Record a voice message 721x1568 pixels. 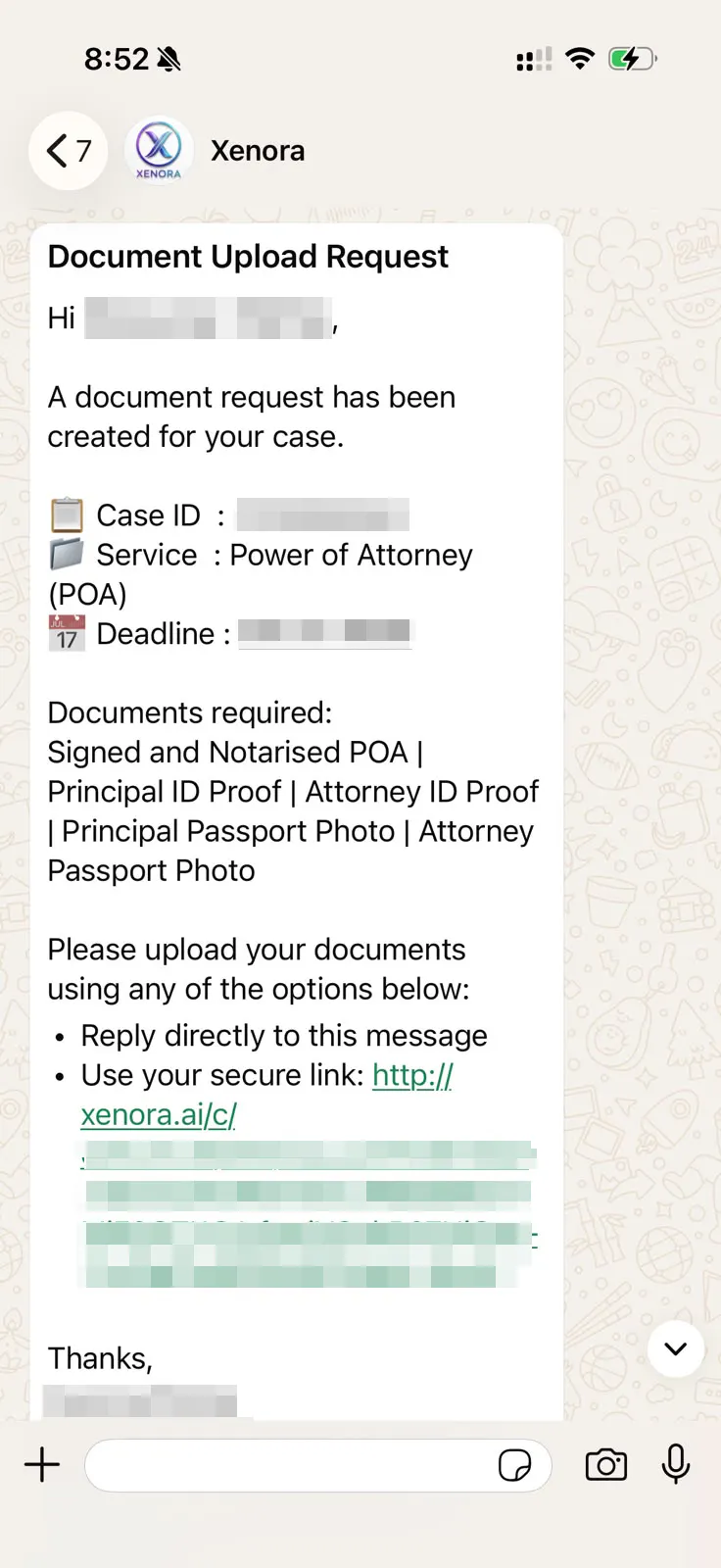pyautogui.click(x=676, y=1464)
